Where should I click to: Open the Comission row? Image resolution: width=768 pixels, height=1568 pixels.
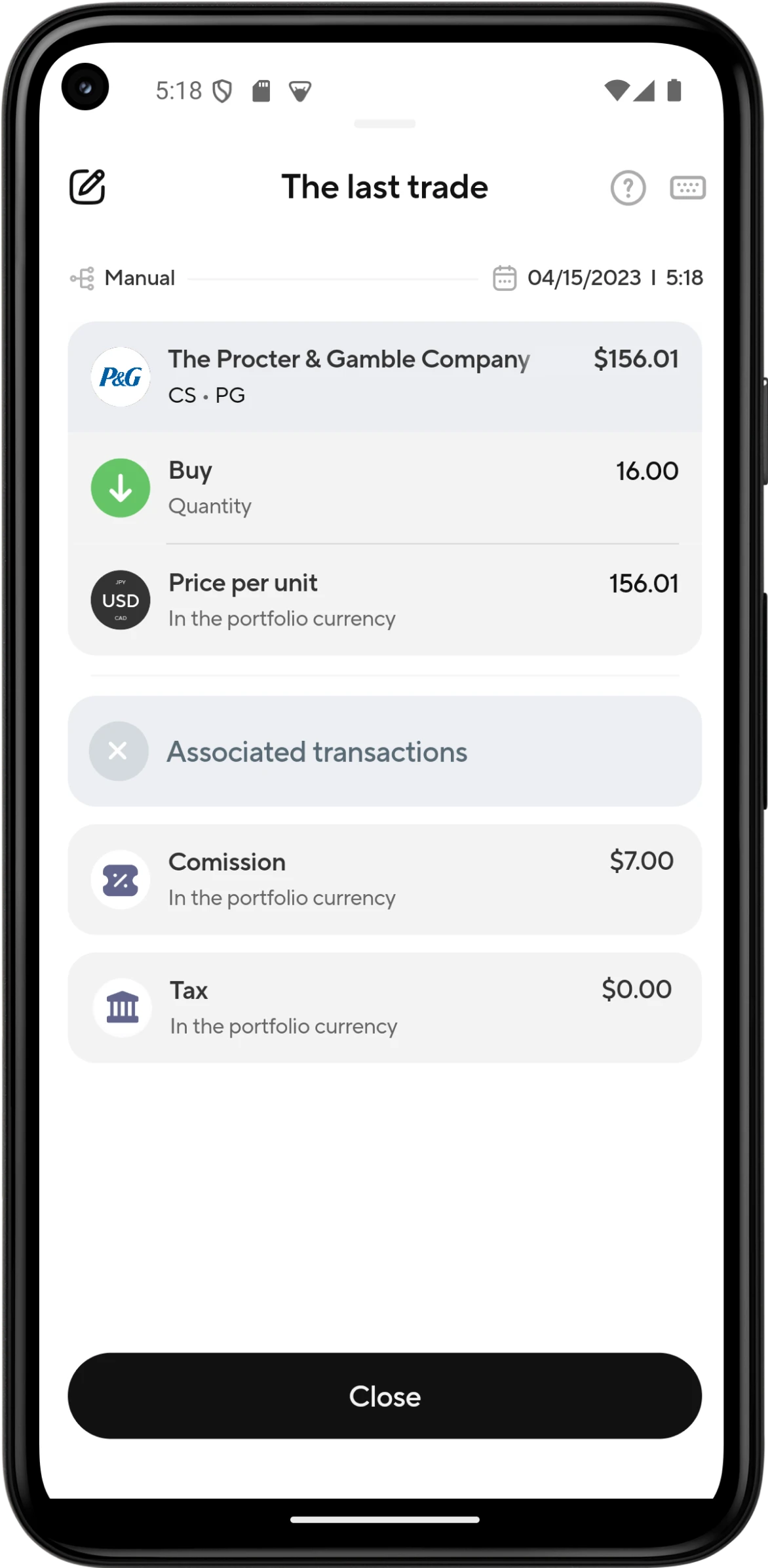coord(385,880)
